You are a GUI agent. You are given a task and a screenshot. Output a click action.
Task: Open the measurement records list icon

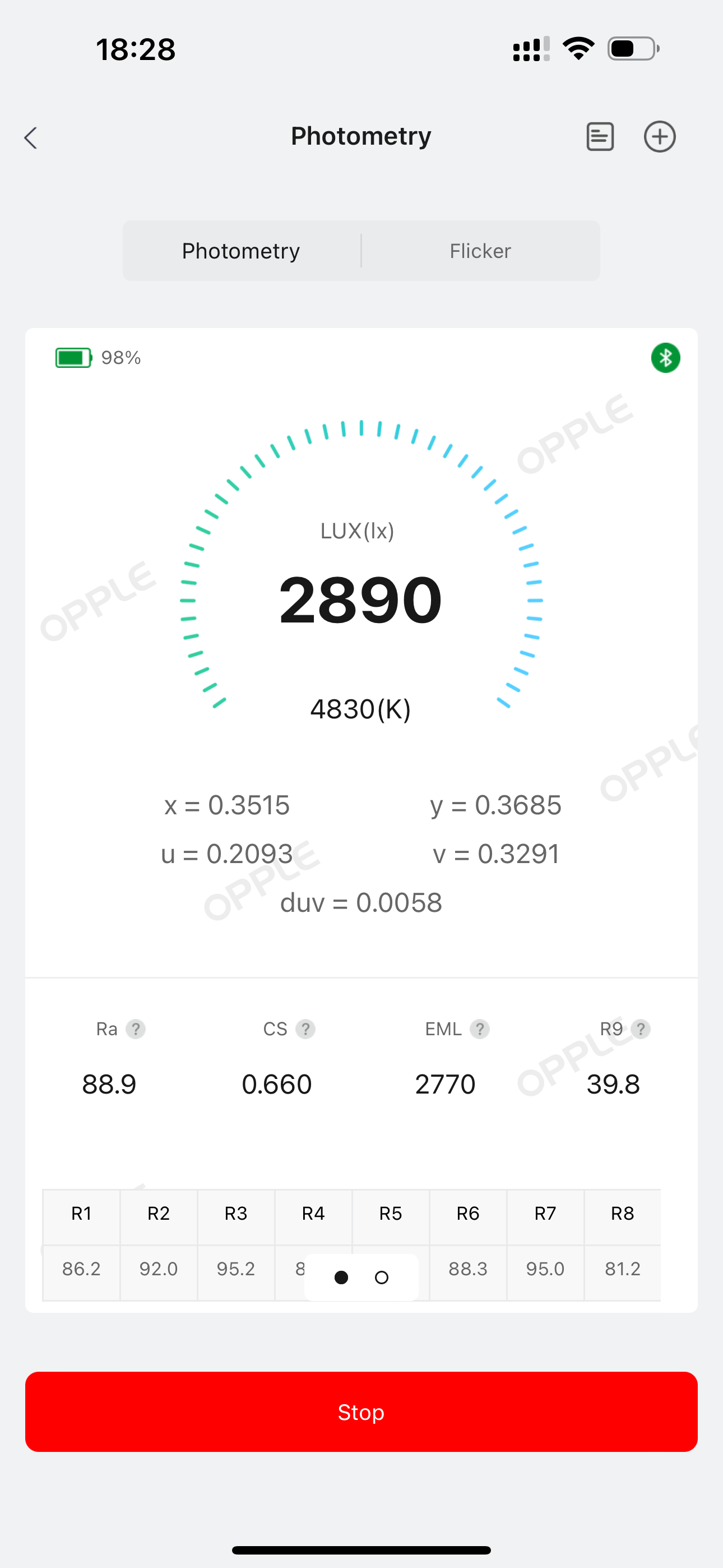click(x=600, y=136)
